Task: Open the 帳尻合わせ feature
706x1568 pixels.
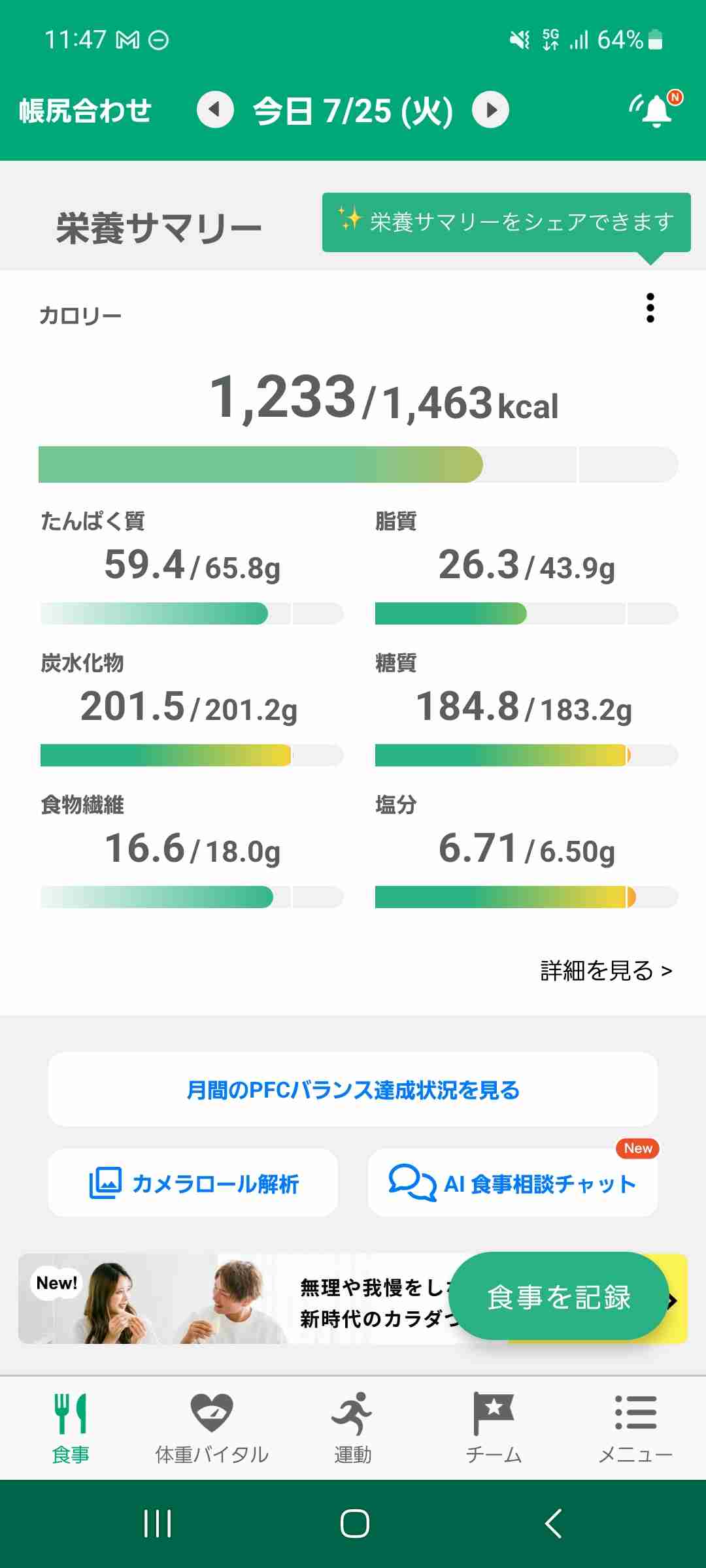Action: tap(85, 110)
